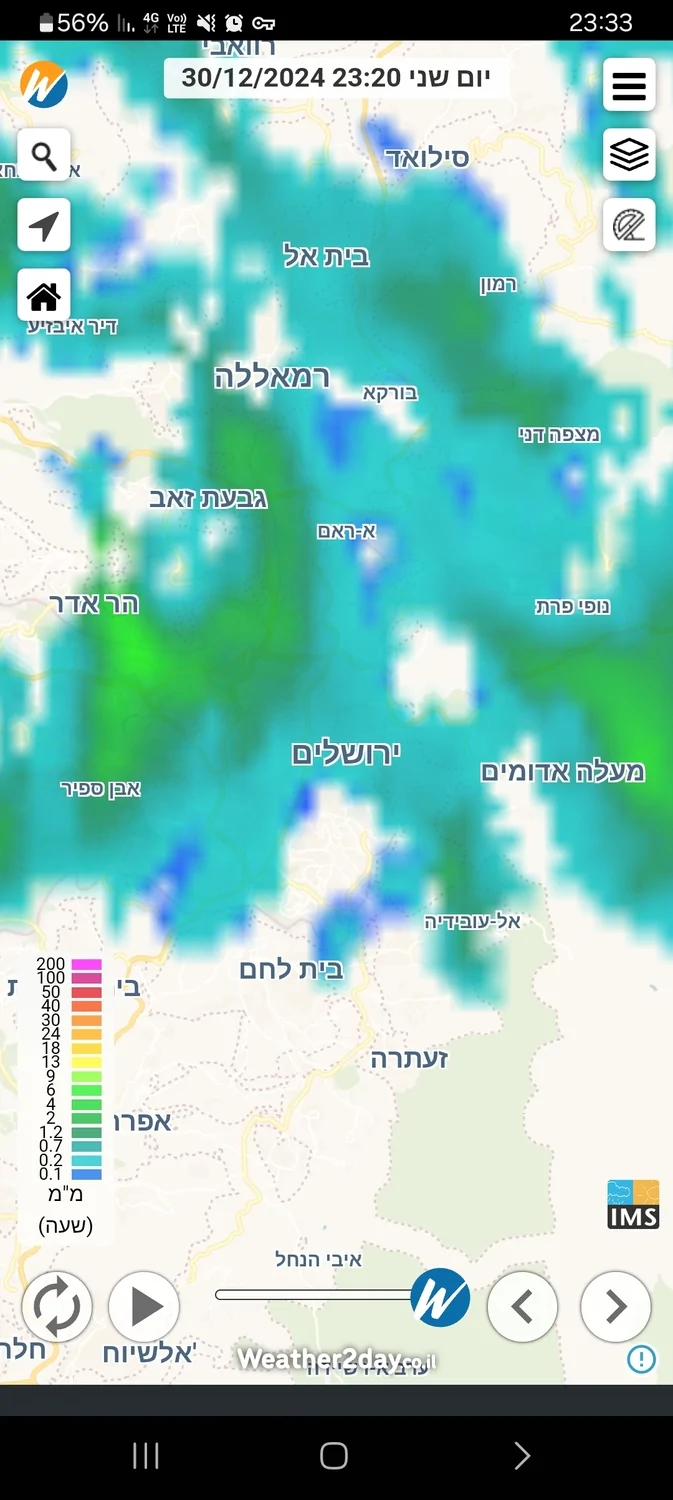Advance to the next radar frame
Screen dimensions: 673x1500
616,1306
